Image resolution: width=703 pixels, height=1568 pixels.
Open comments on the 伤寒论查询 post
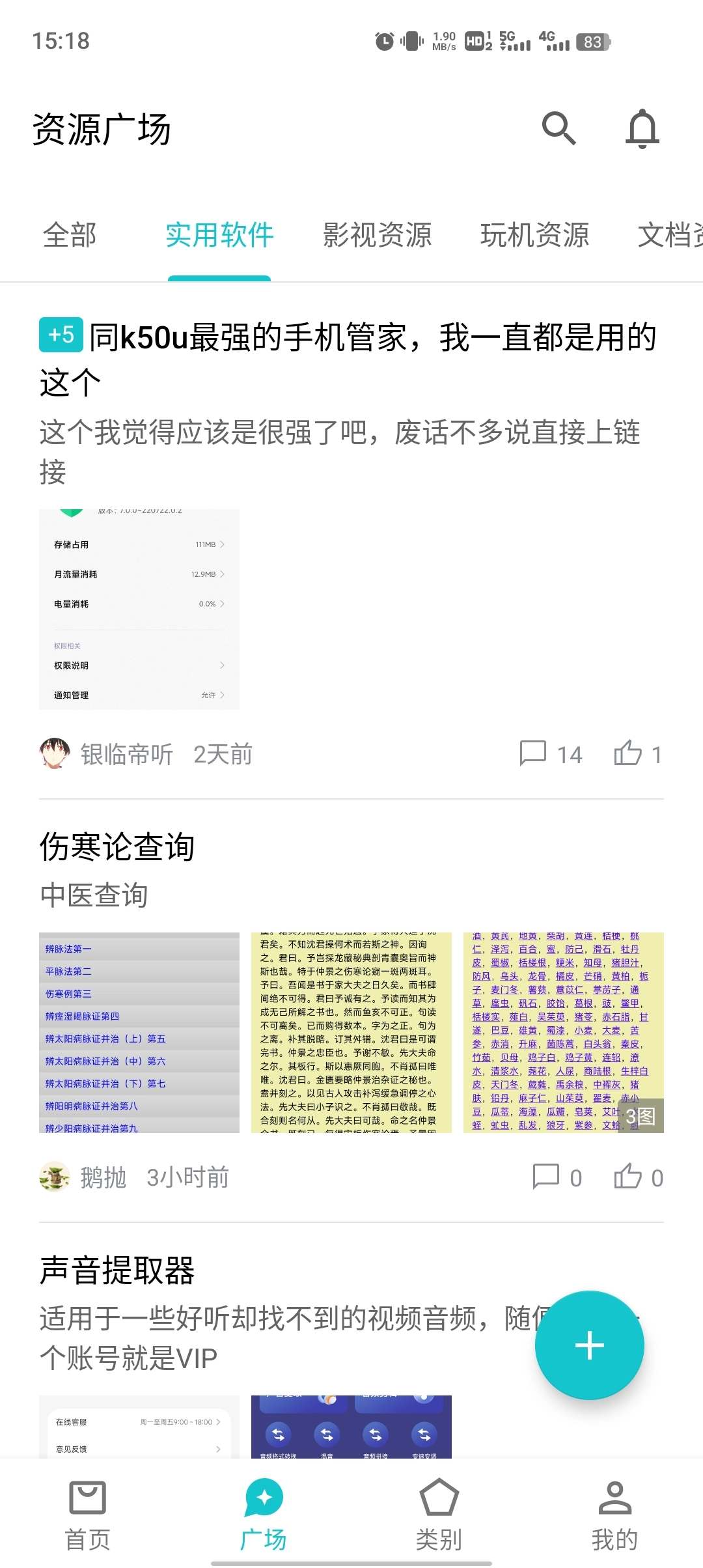coord(547,1176)
